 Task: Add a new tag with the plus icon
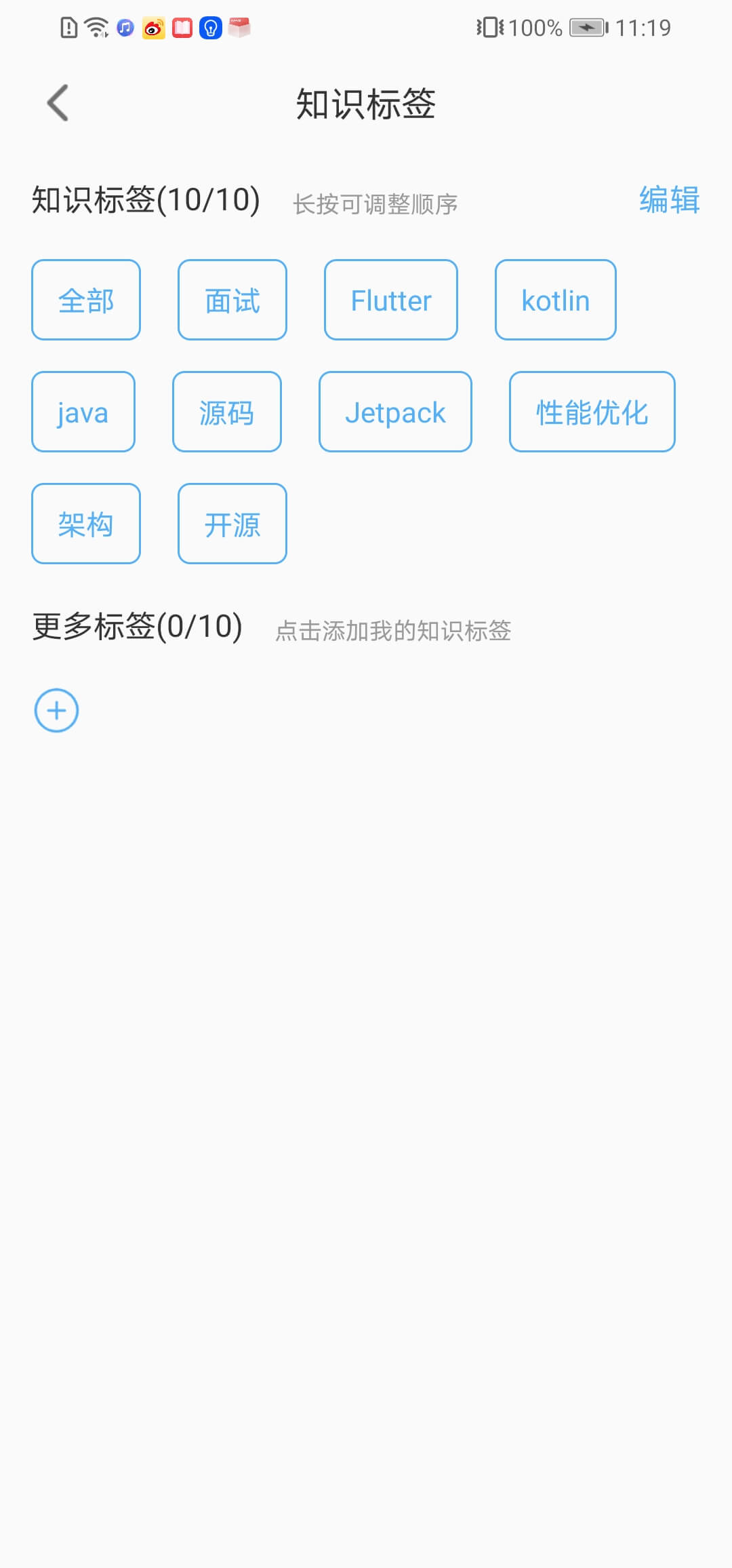(x=57, y=711)
